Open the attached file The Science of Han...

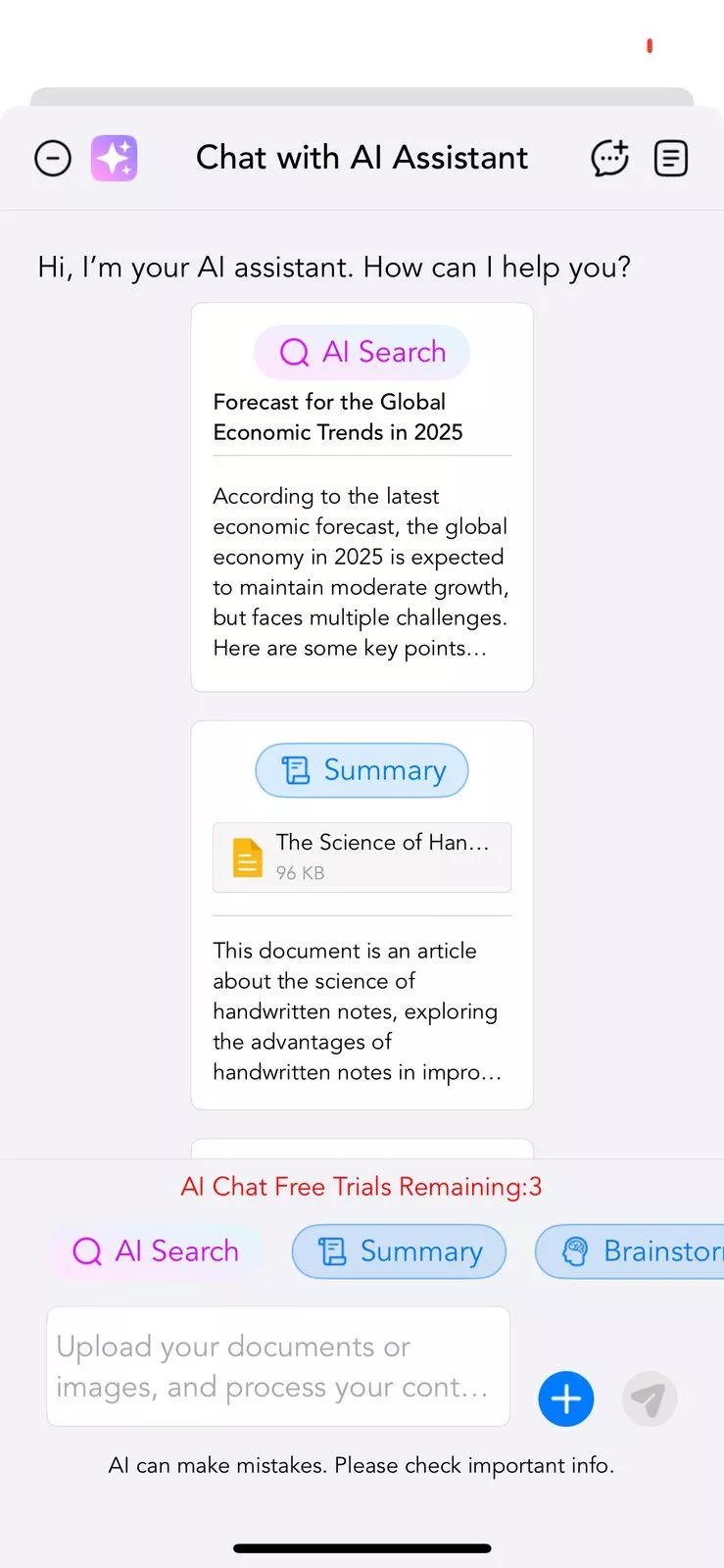[362, 857]
